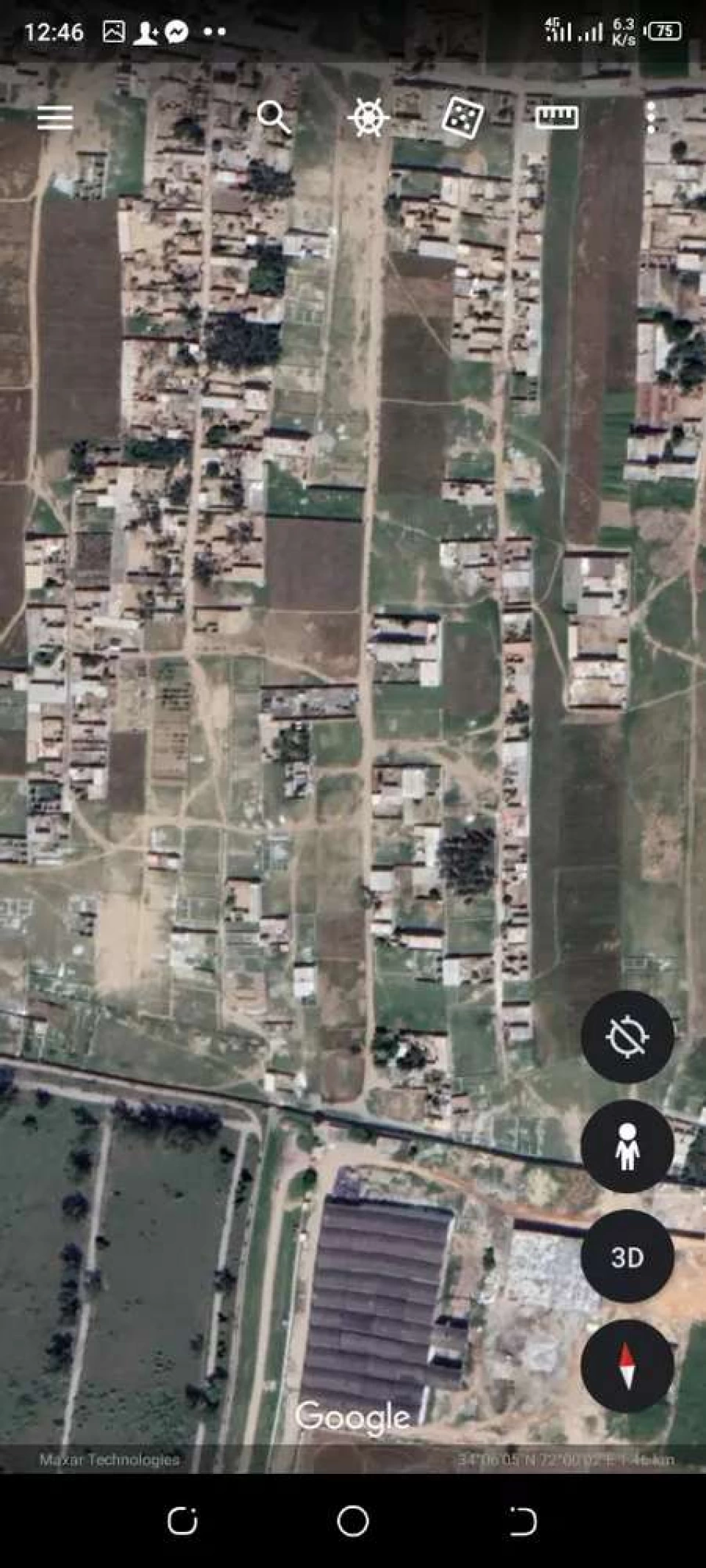Open the three-dot overflow menu
Image resolution: width=706 pixels, height=1568 pixels.
[651, 118]
